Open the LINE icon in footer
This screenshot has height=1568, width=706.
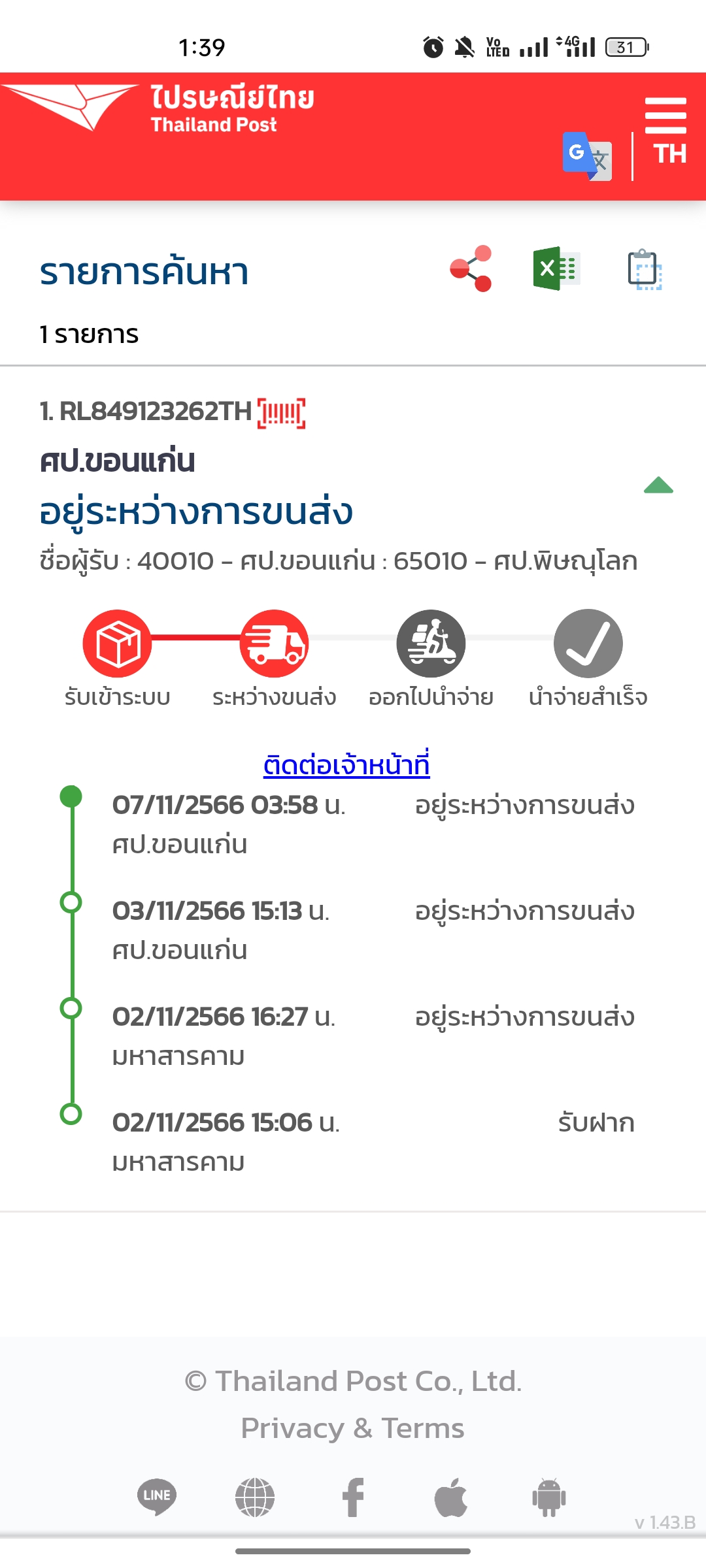click(x=157, y=1496)
